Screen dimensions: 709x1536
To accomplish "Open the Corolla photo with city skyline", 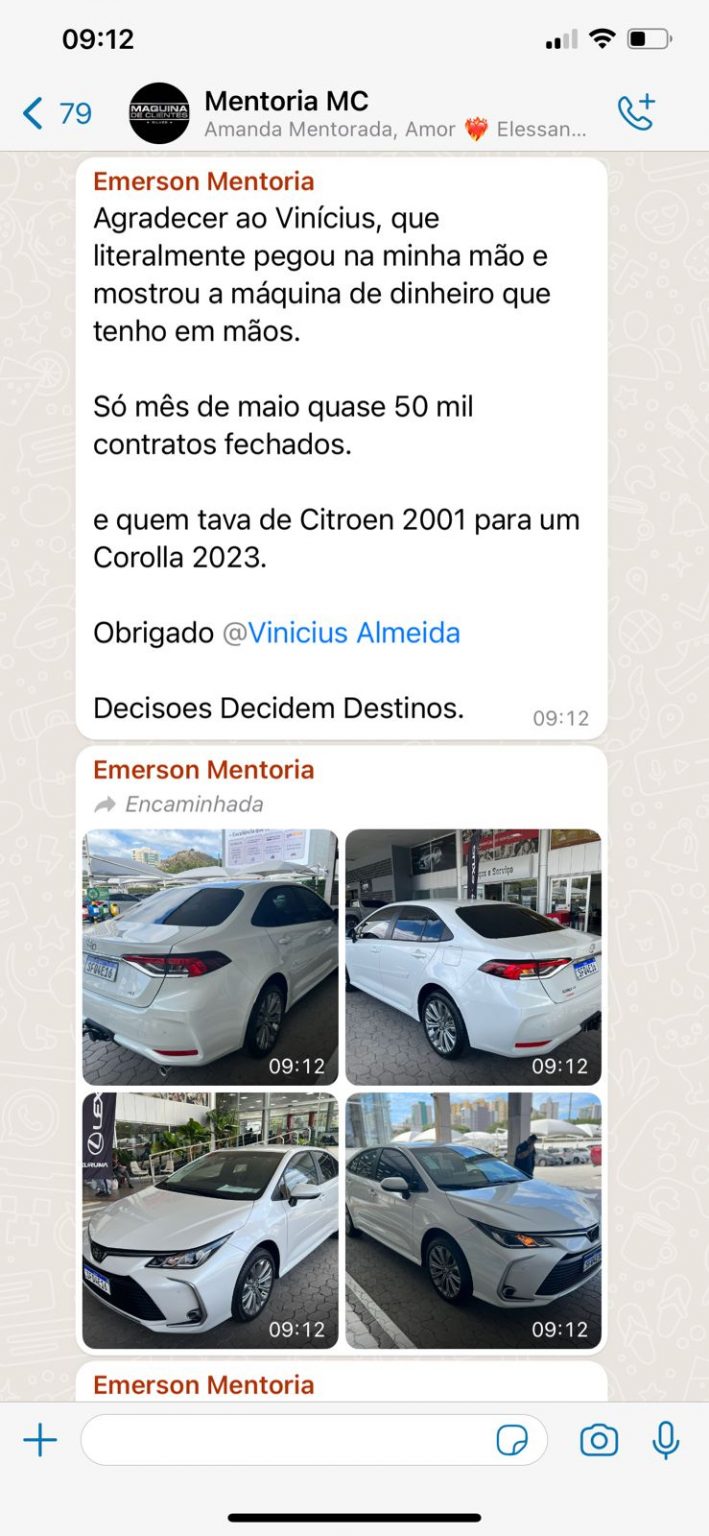I will (474, 1220).
